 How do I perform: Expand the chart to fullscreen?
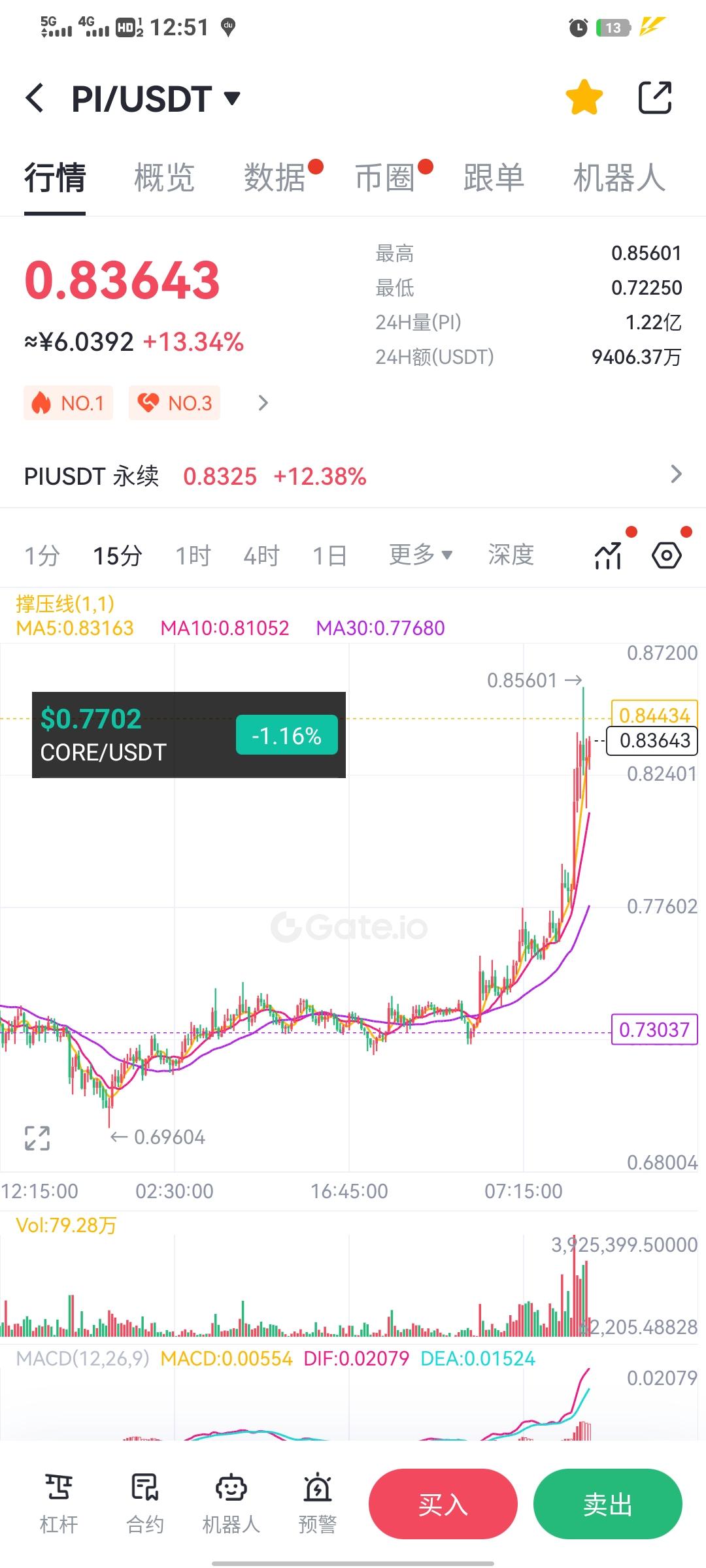pyautogui.click(x=37, y=1138)
